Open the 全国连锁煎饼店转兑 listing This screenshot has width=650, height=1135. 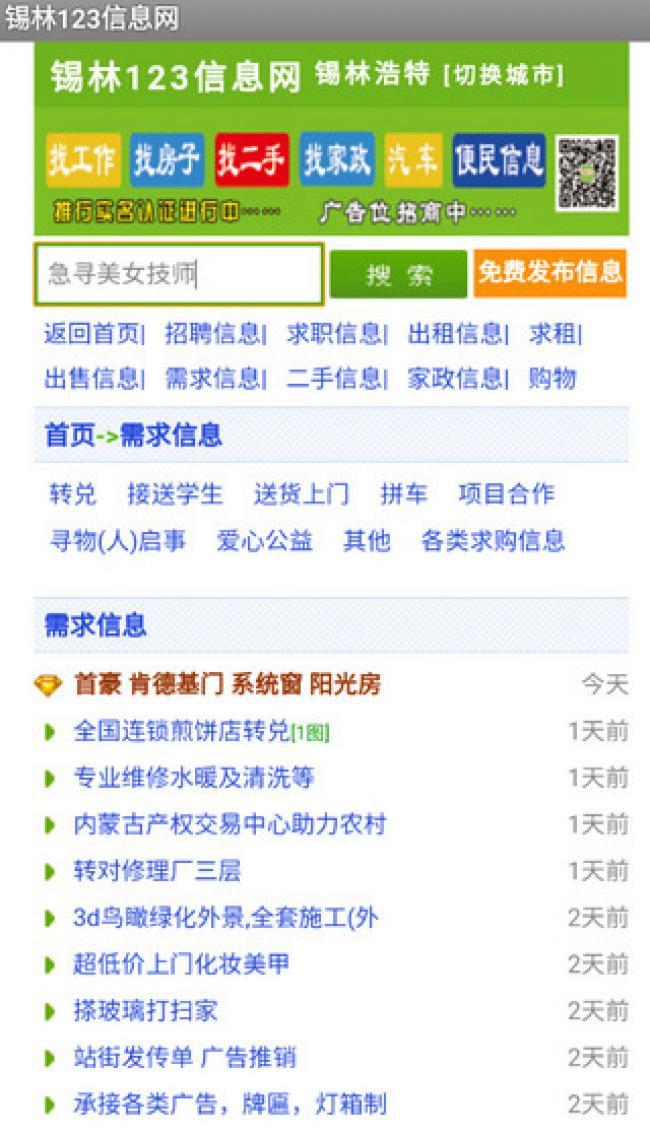(181, 731)
